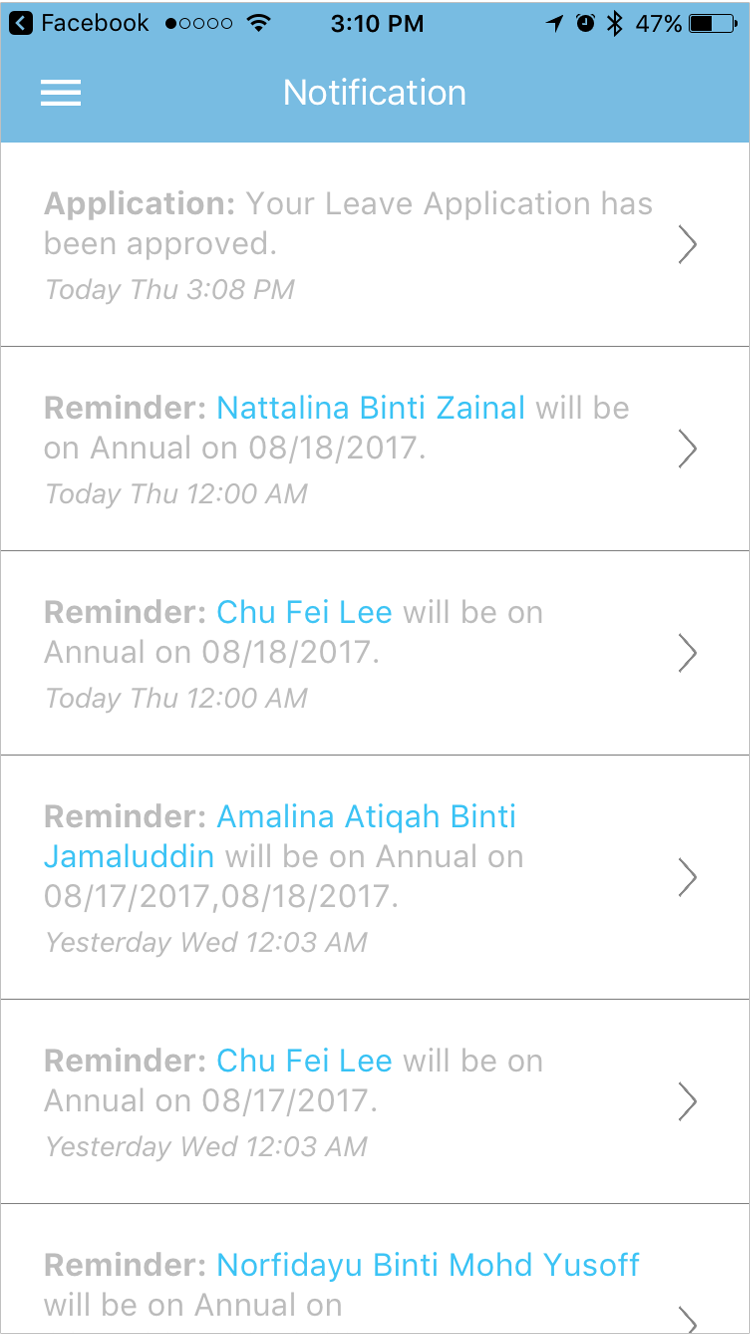Open Chu Fei Lee's 08/18/2017 reminder
This screenshot has width=752, height=1336.
375,653
